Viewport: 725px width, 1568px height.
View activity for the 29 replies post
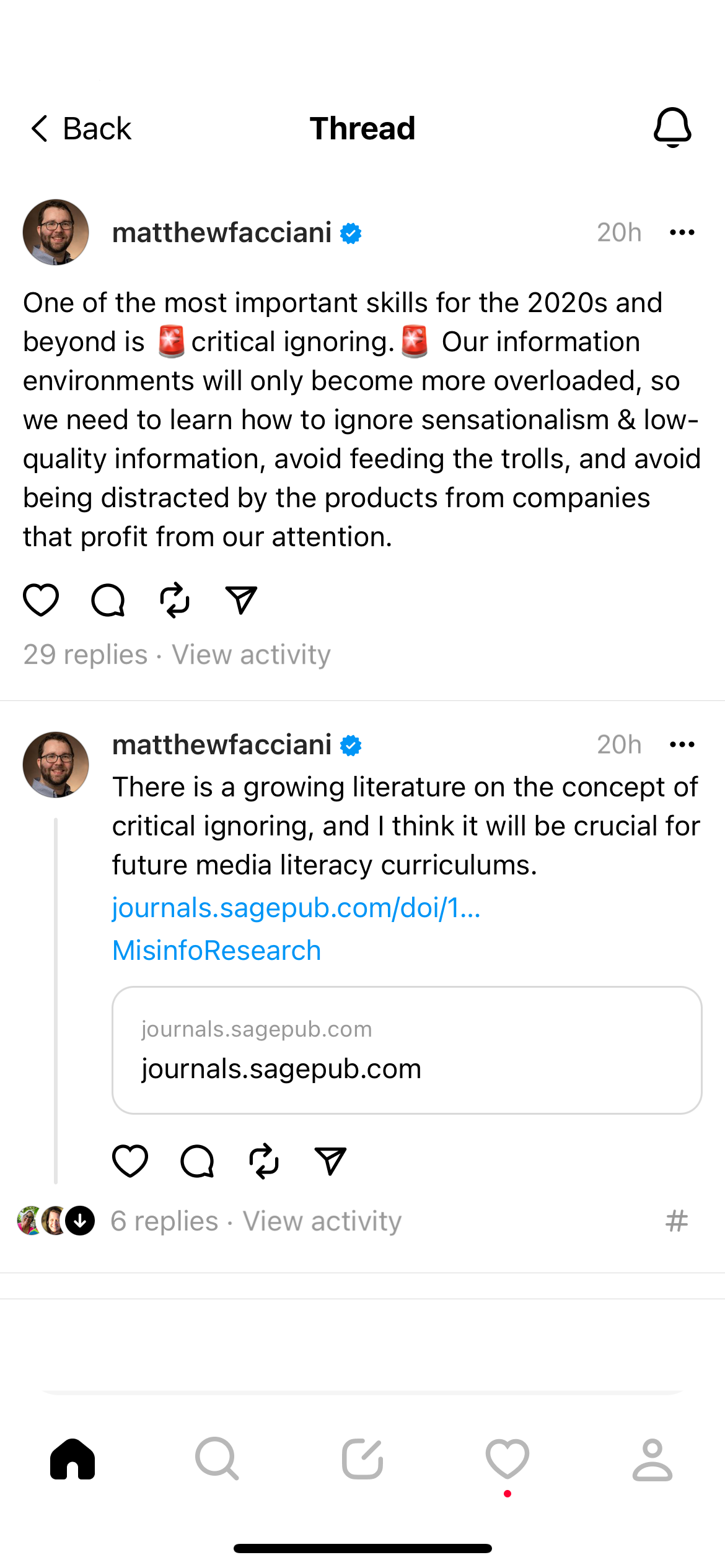tap(251, 655)
